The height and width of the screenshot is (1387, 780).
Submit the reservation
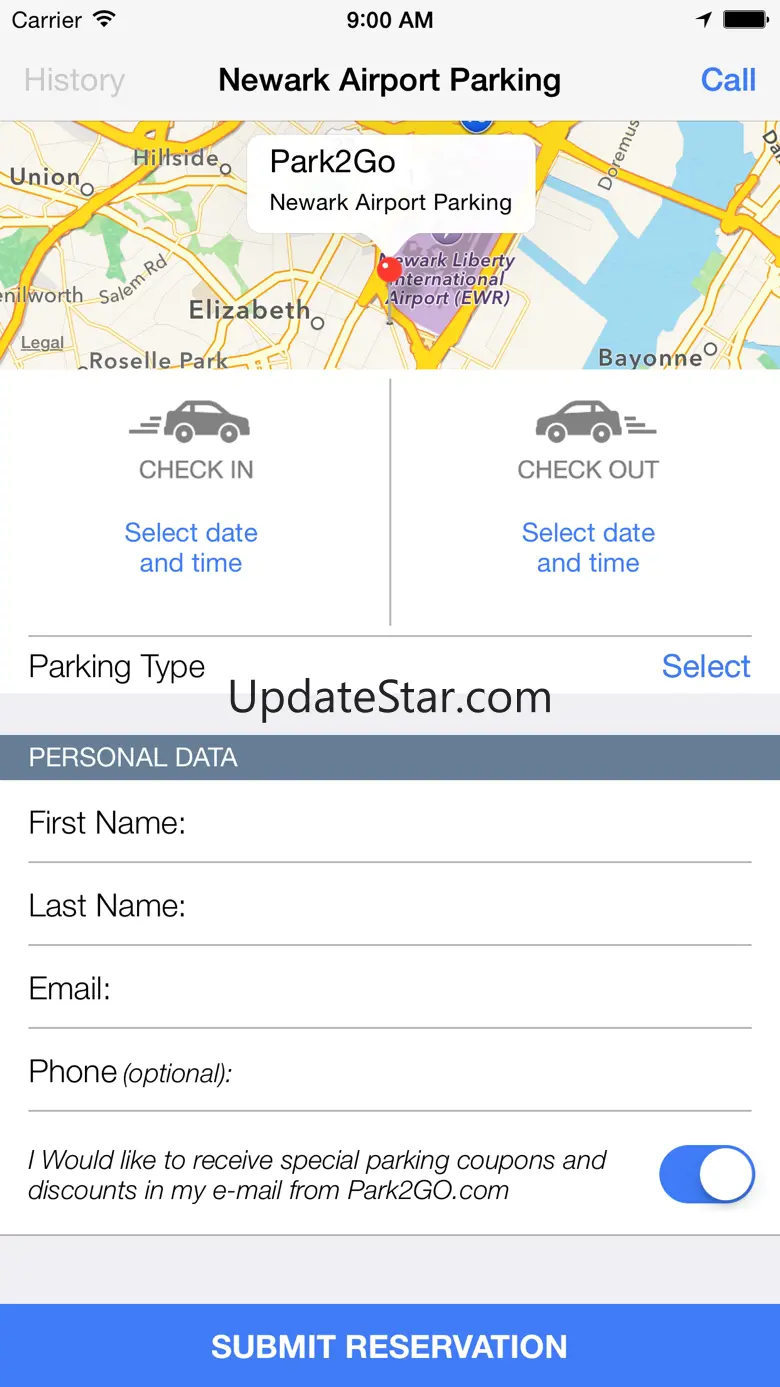click(x=390, y=1346)
